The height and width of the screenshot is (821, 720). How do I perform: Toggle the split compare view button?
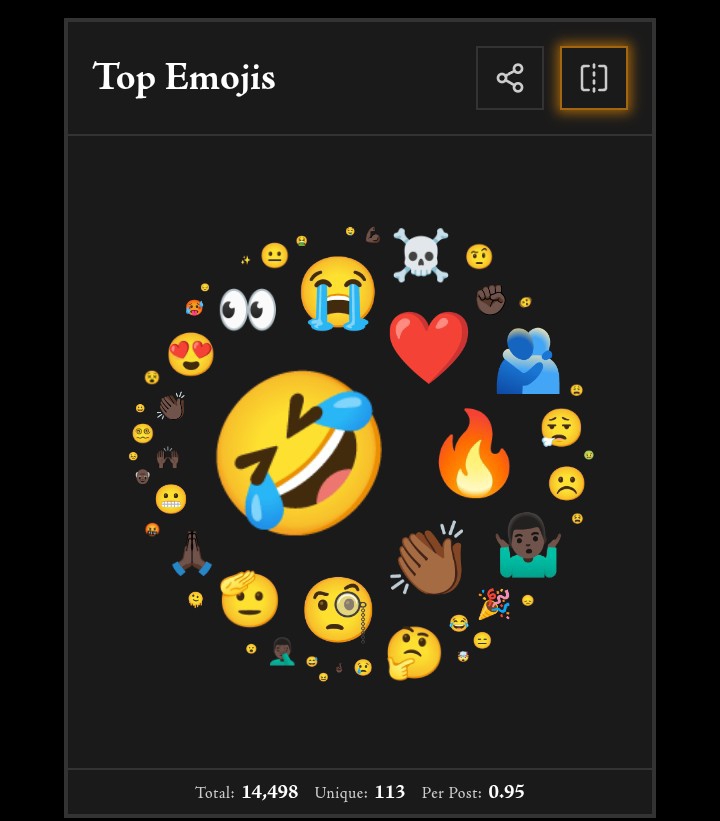[x=593, y=78]
